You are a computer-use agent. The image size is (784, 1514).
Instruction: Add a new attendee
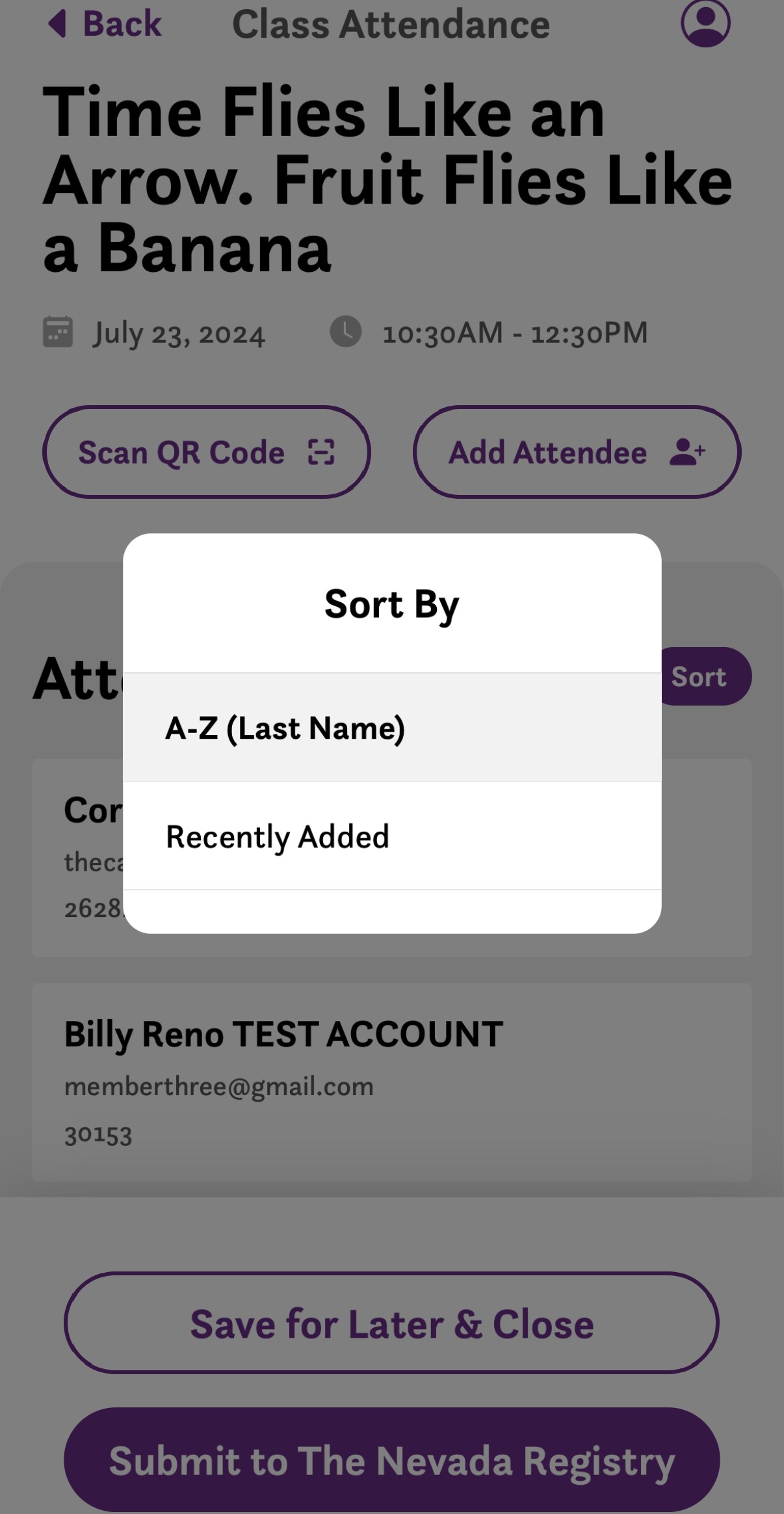(x=577, y=452)
